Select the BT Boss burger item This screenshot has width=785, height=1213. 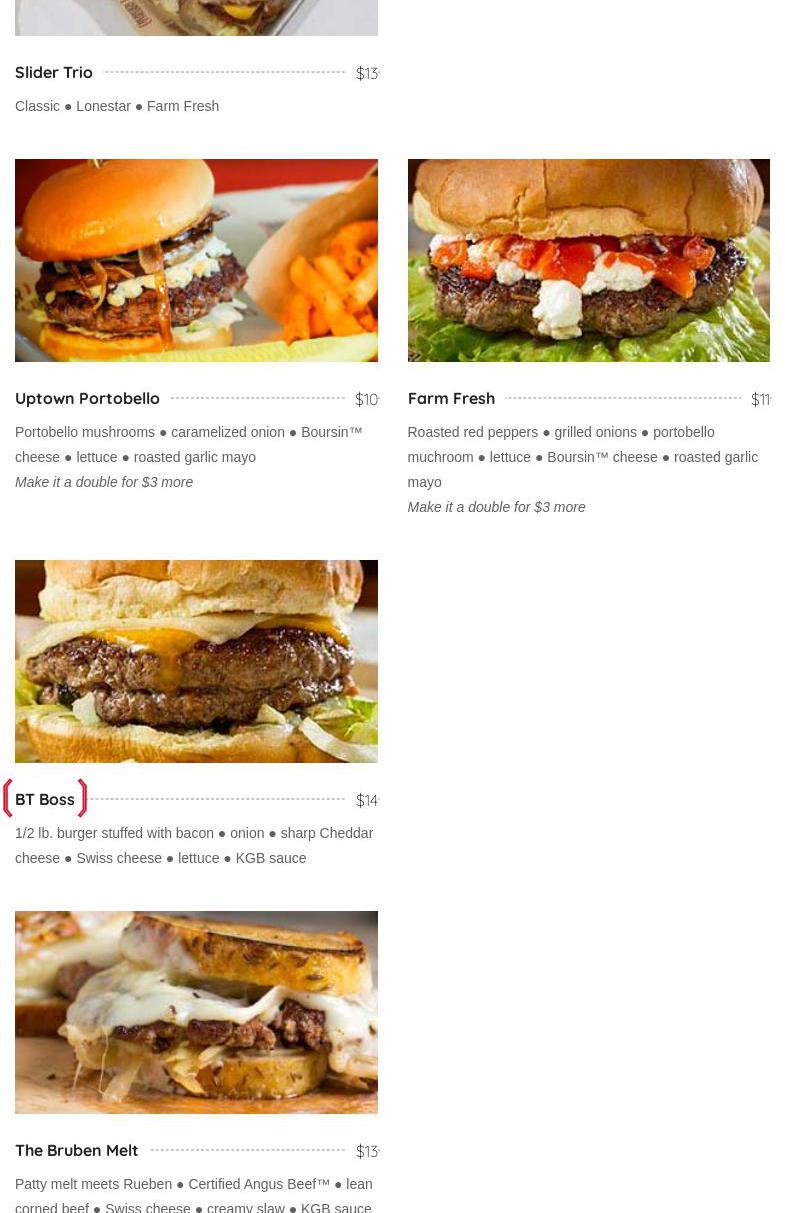[45, 799]
